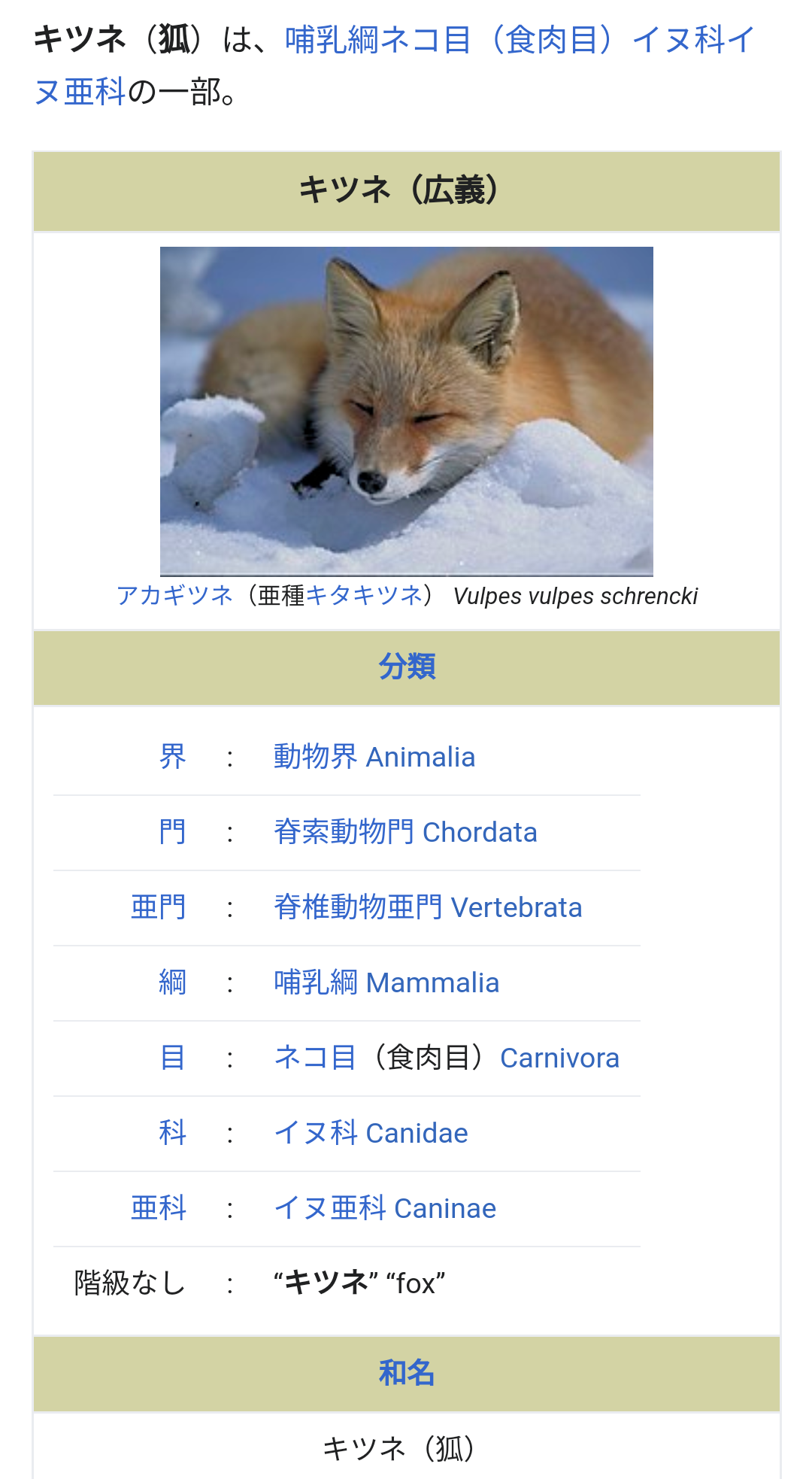Open the 亜門 rank label link
The height and width of the screenshot is (1479, 812).
[158, 907]
